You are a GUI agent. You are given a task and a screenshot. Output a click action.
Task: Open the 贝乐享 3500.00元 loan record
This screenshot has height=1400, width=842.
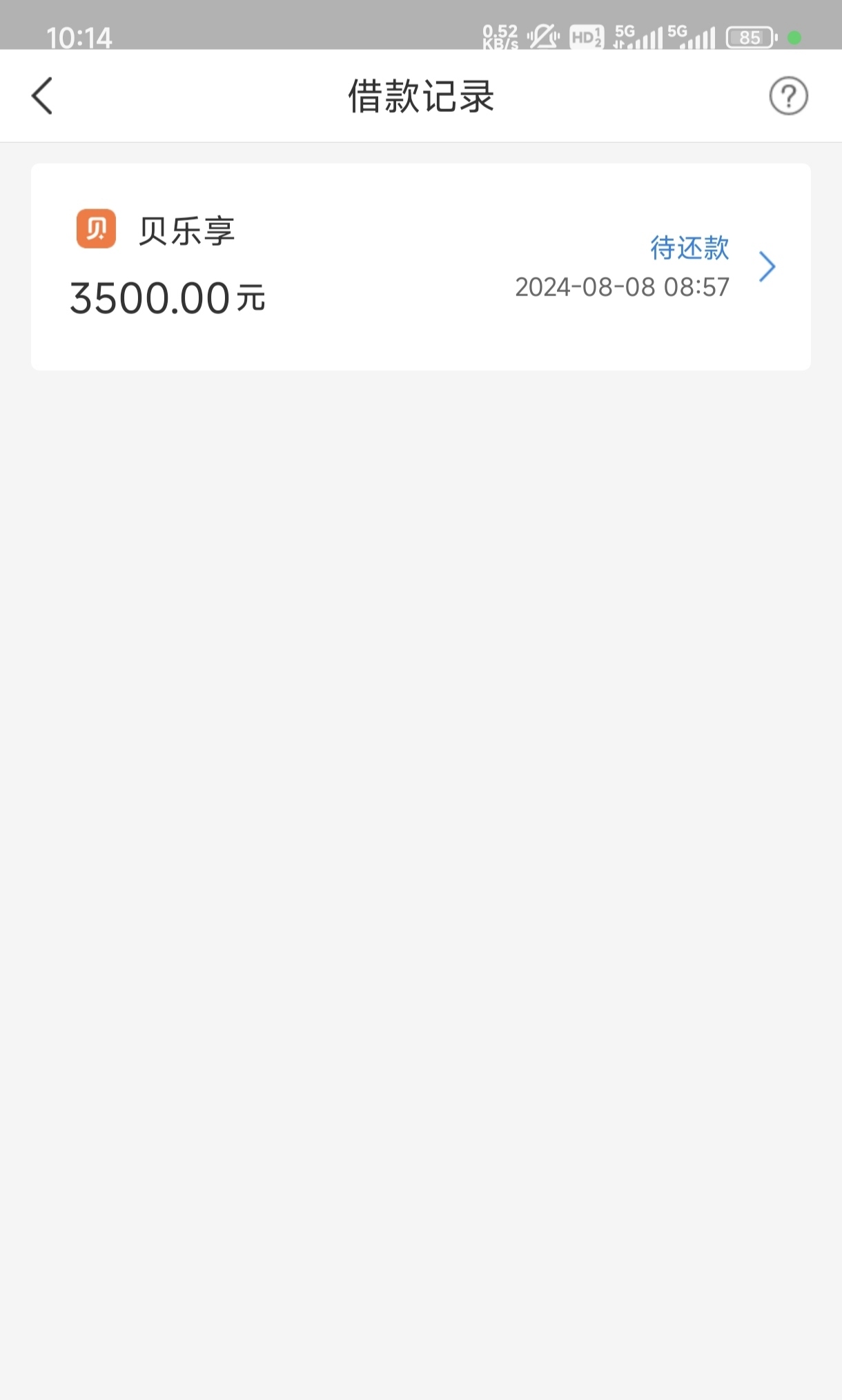(421, 266)
